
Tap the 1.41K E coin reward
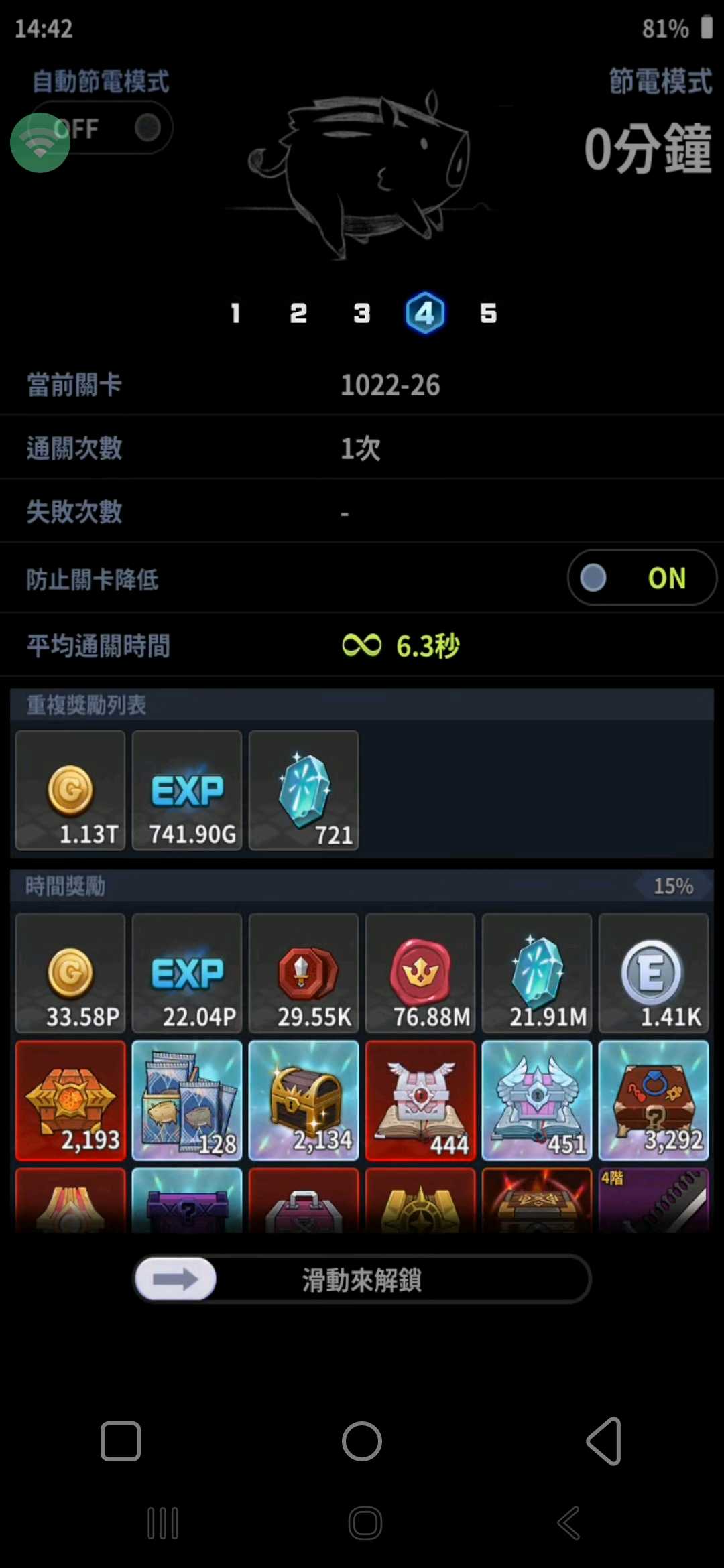click(x=653, y=973)
